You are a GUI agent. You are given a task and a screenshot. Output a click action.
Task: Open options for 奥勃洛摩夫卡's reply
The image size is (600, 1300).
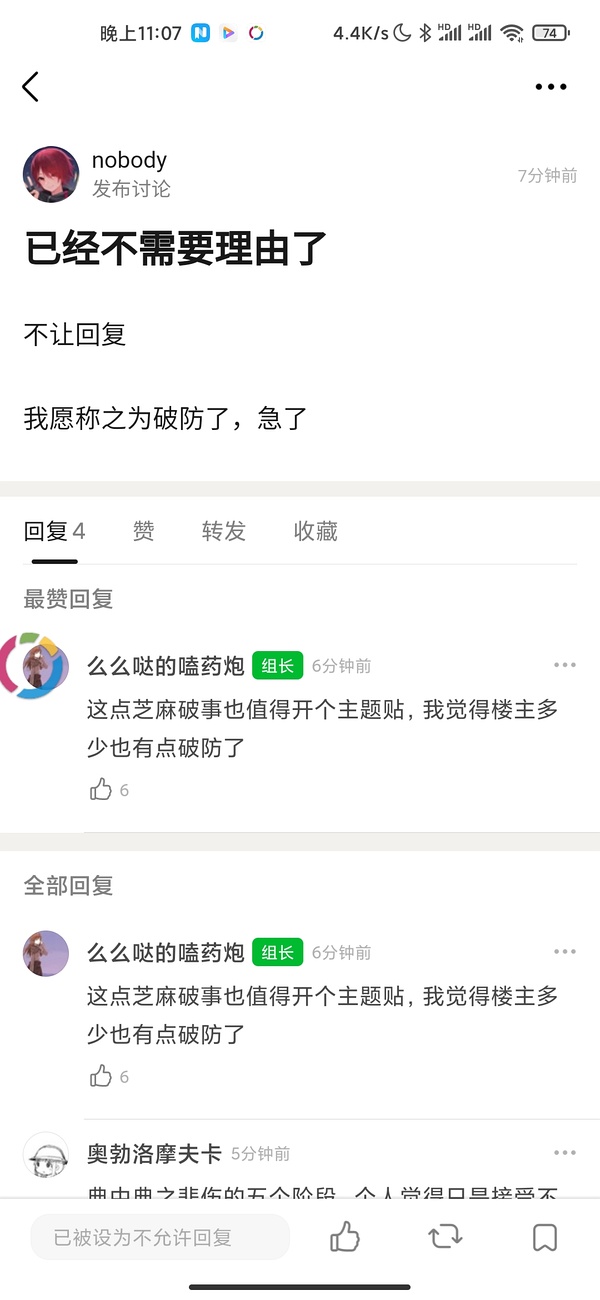point(564,1154)
